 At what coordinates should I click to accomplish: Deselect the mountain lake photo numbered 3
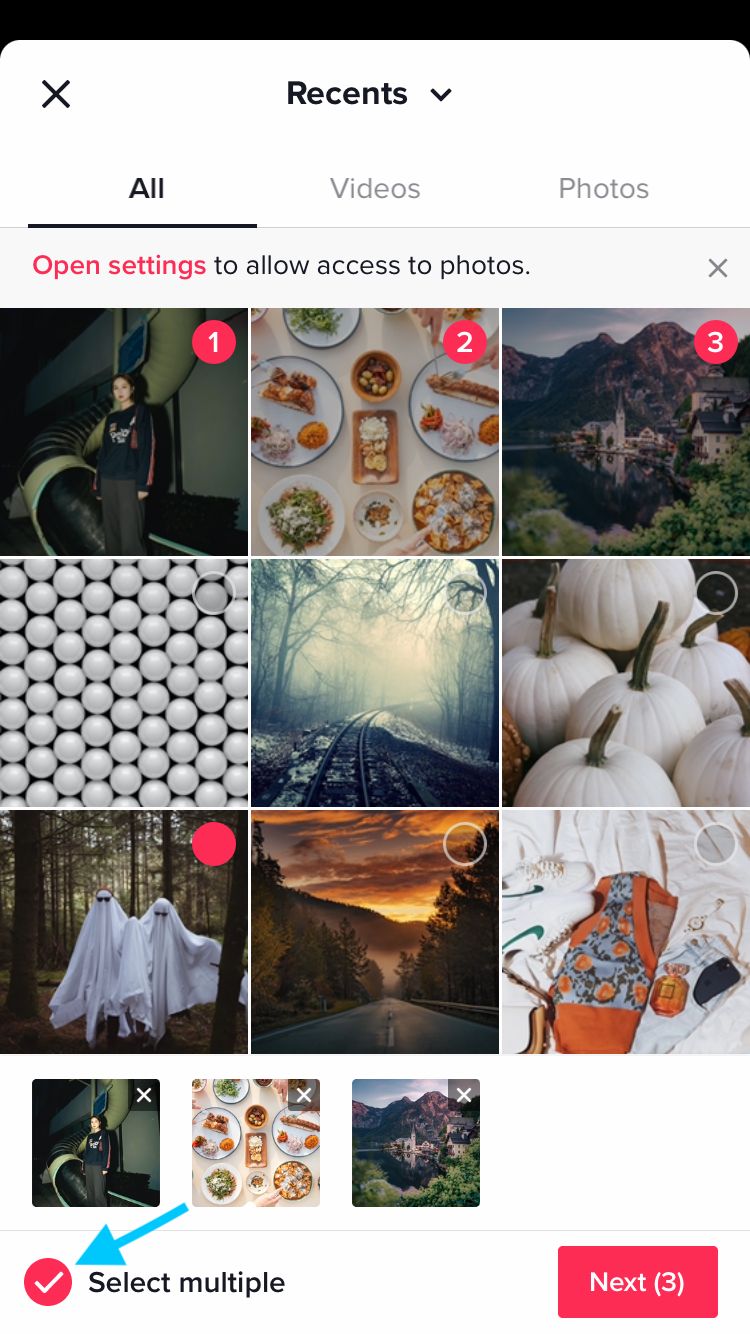pos(715,343)
